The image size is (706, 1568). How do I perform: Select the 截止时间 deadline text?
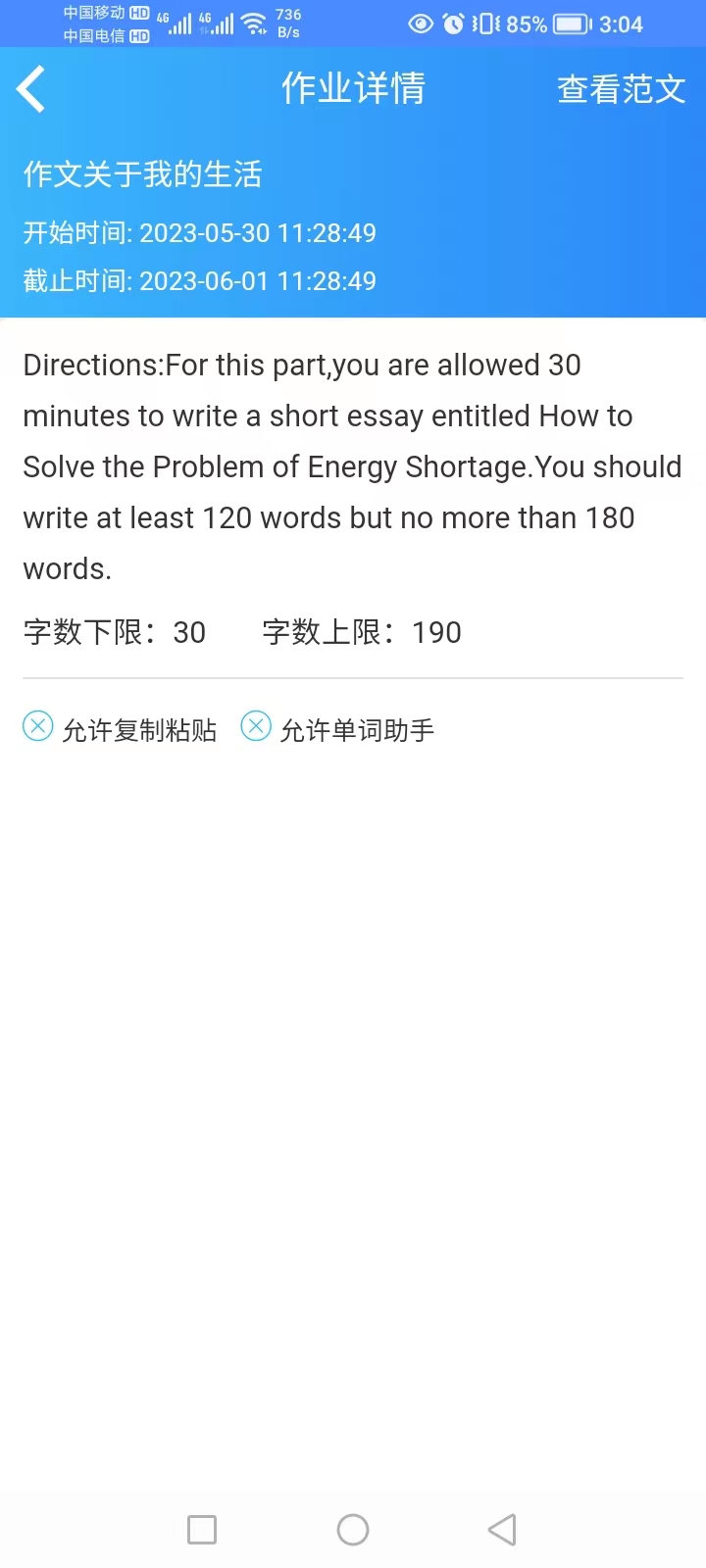point(200,281)
